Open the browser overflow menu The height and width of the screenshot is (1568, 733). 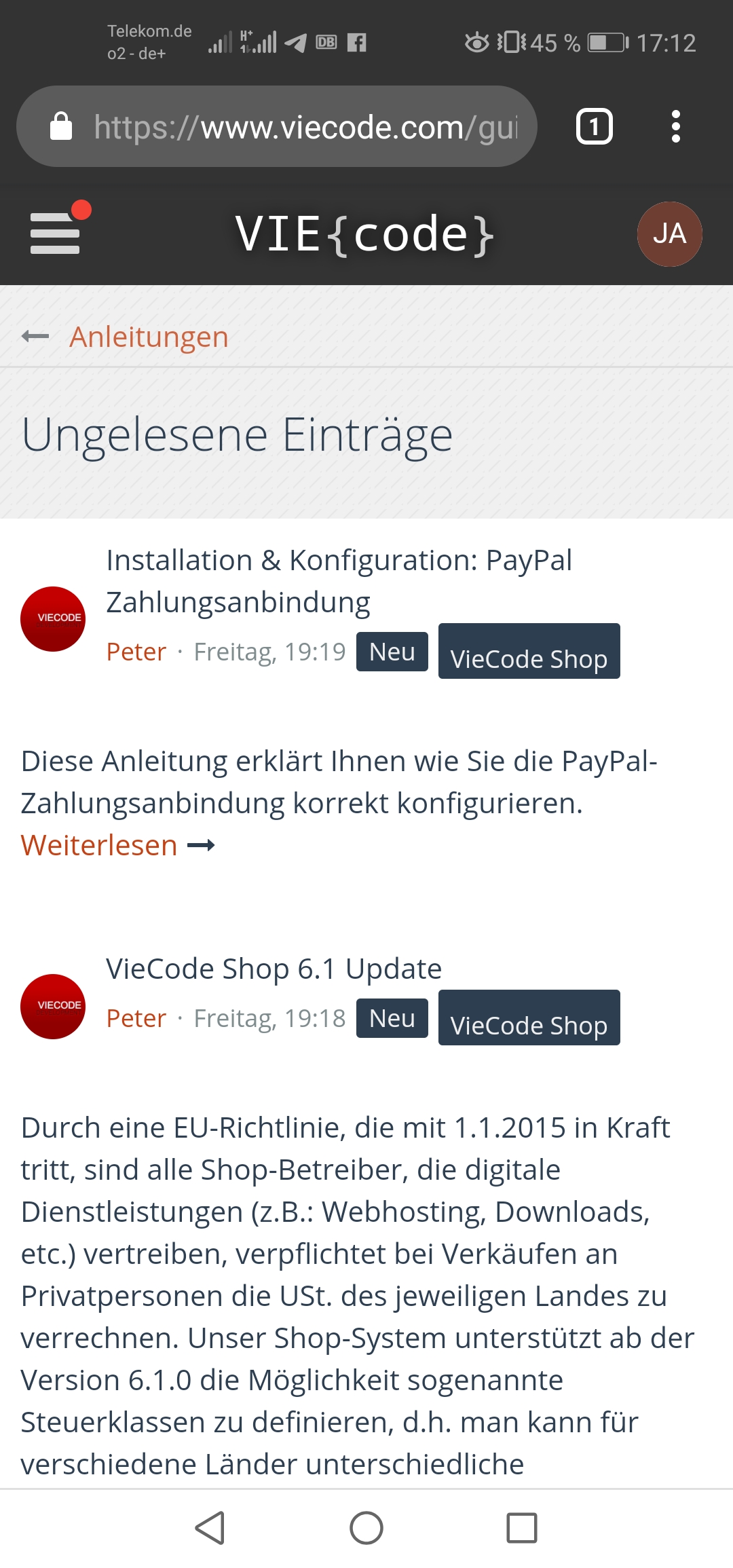pyautogui.click(x=675, y=127)
